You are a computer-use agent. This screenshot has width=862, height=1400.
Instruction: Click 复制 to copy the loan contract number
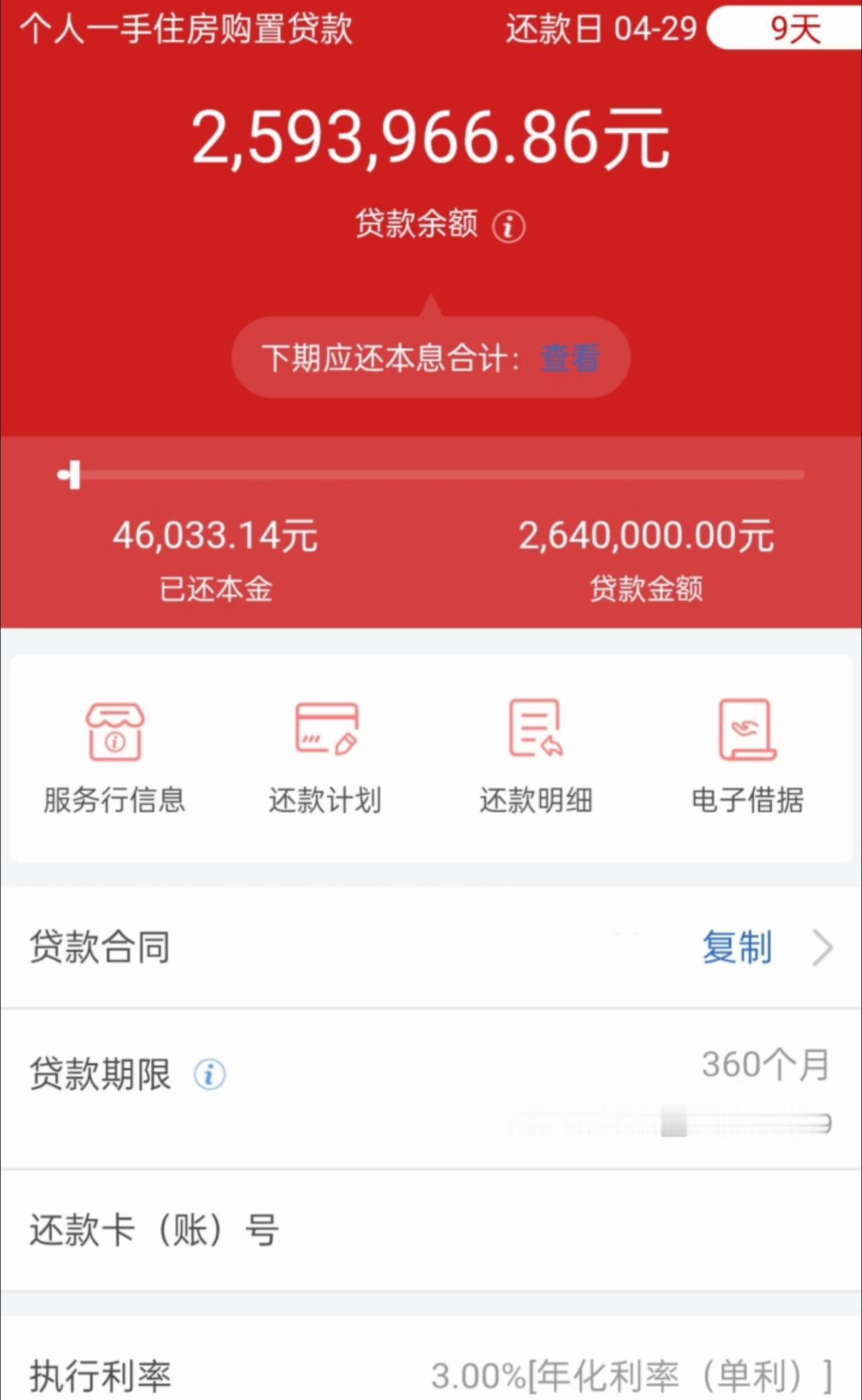[736, 947]
